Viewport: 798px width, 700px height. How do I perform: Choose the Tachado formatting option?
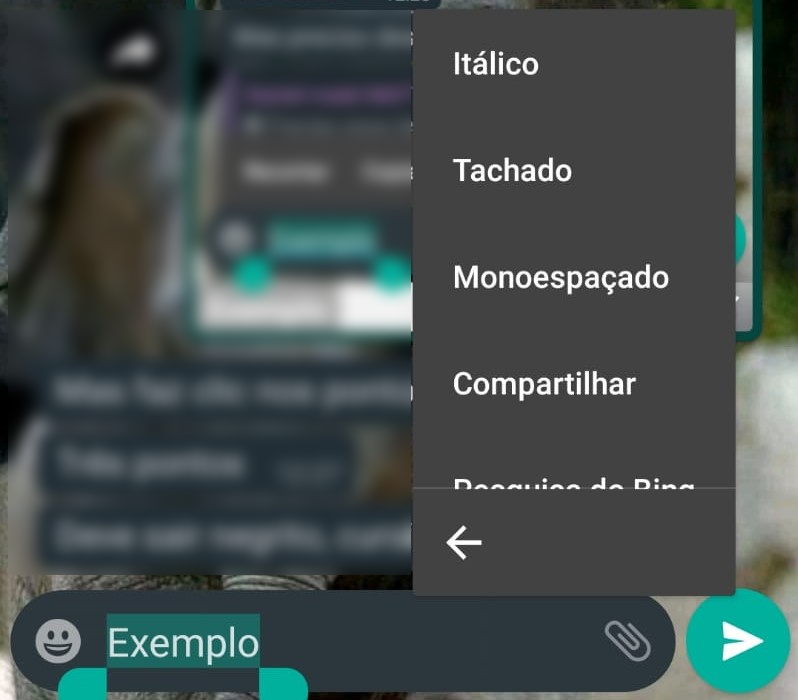click(x=512, y=170)
